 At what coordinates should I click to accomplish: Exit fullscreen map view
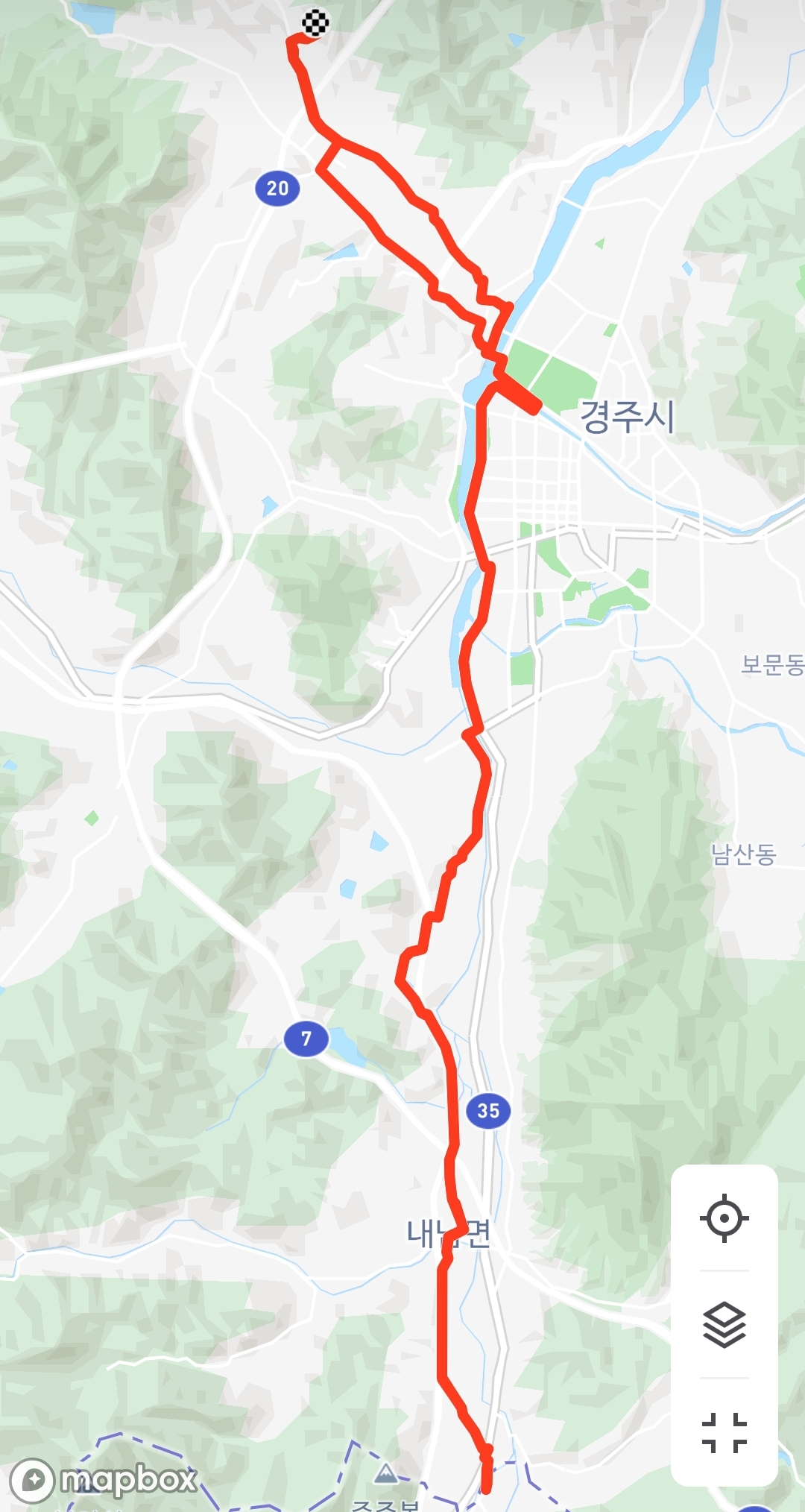coord(724,1432)
